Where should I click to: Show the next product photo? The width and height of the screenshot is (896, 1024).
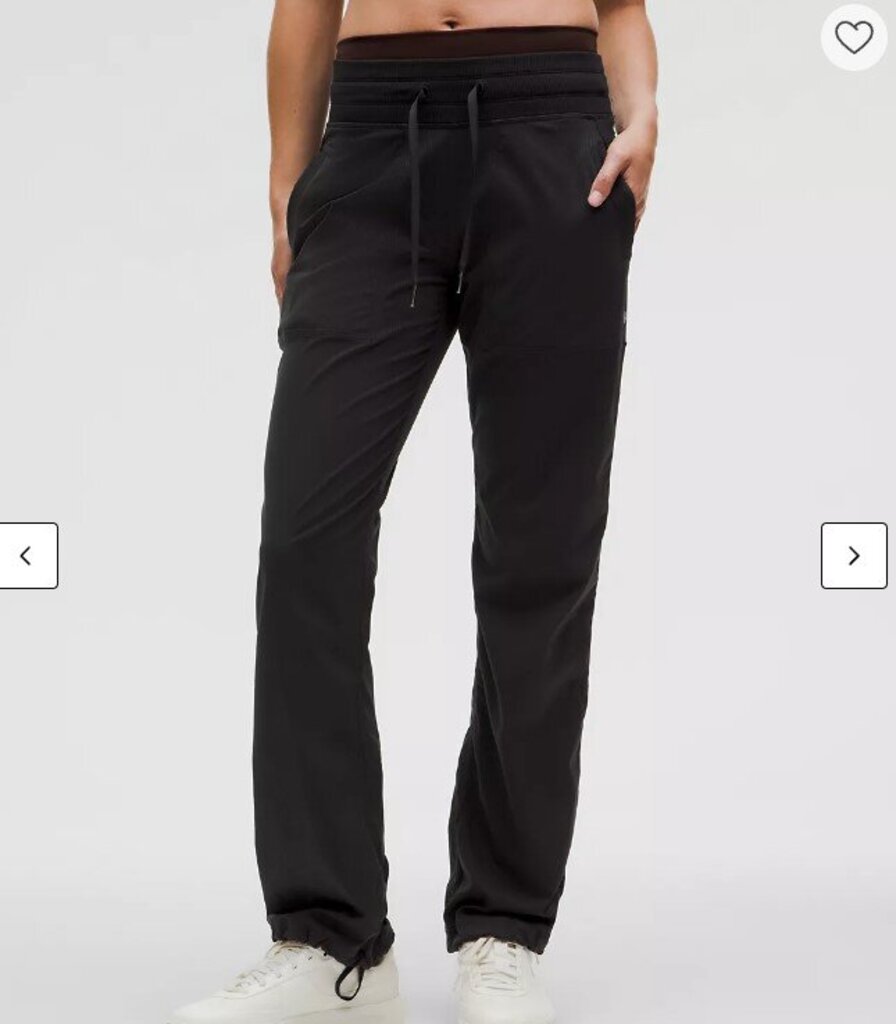click(853, 556)
